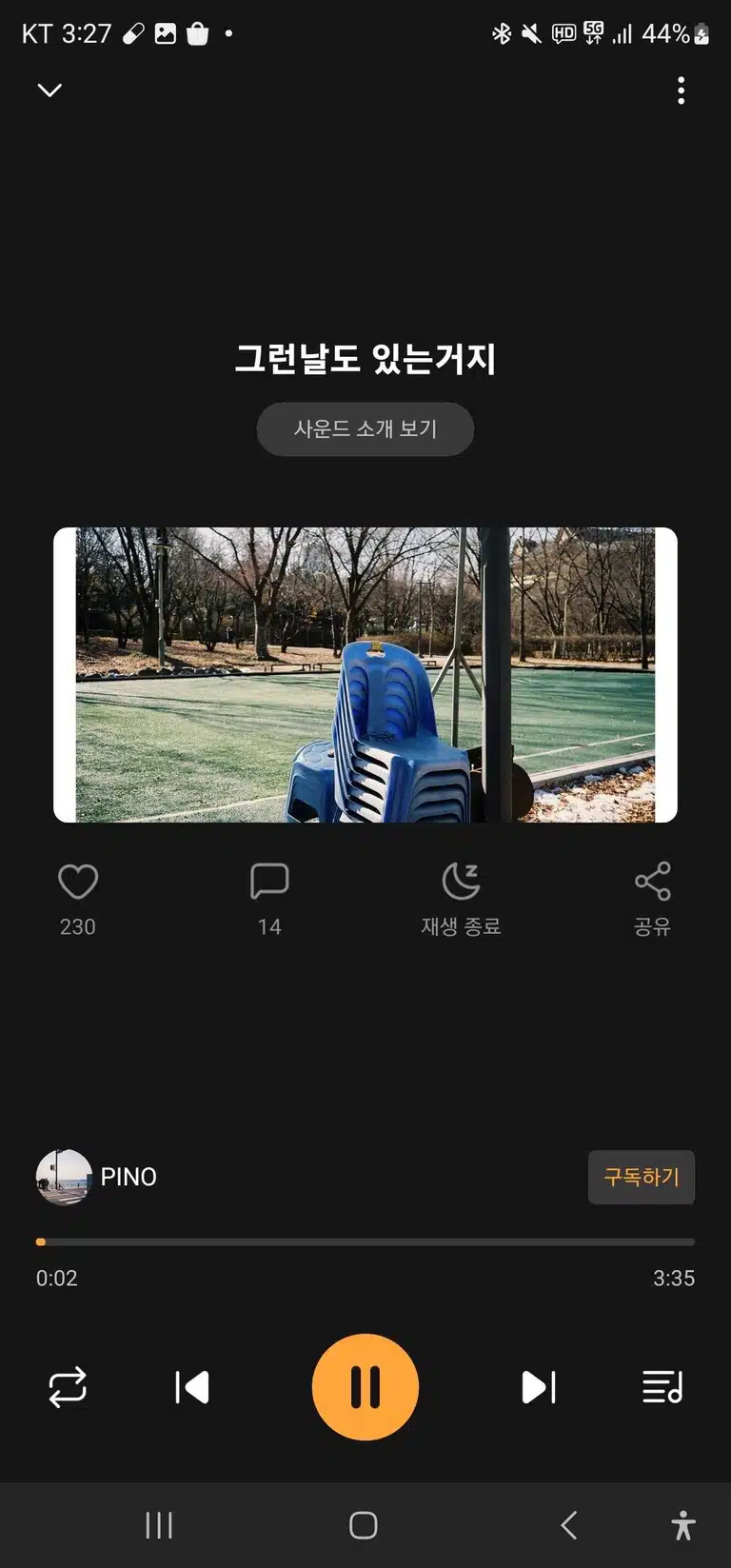
Task: Skip to the previous track
Action: (192, 1387)
